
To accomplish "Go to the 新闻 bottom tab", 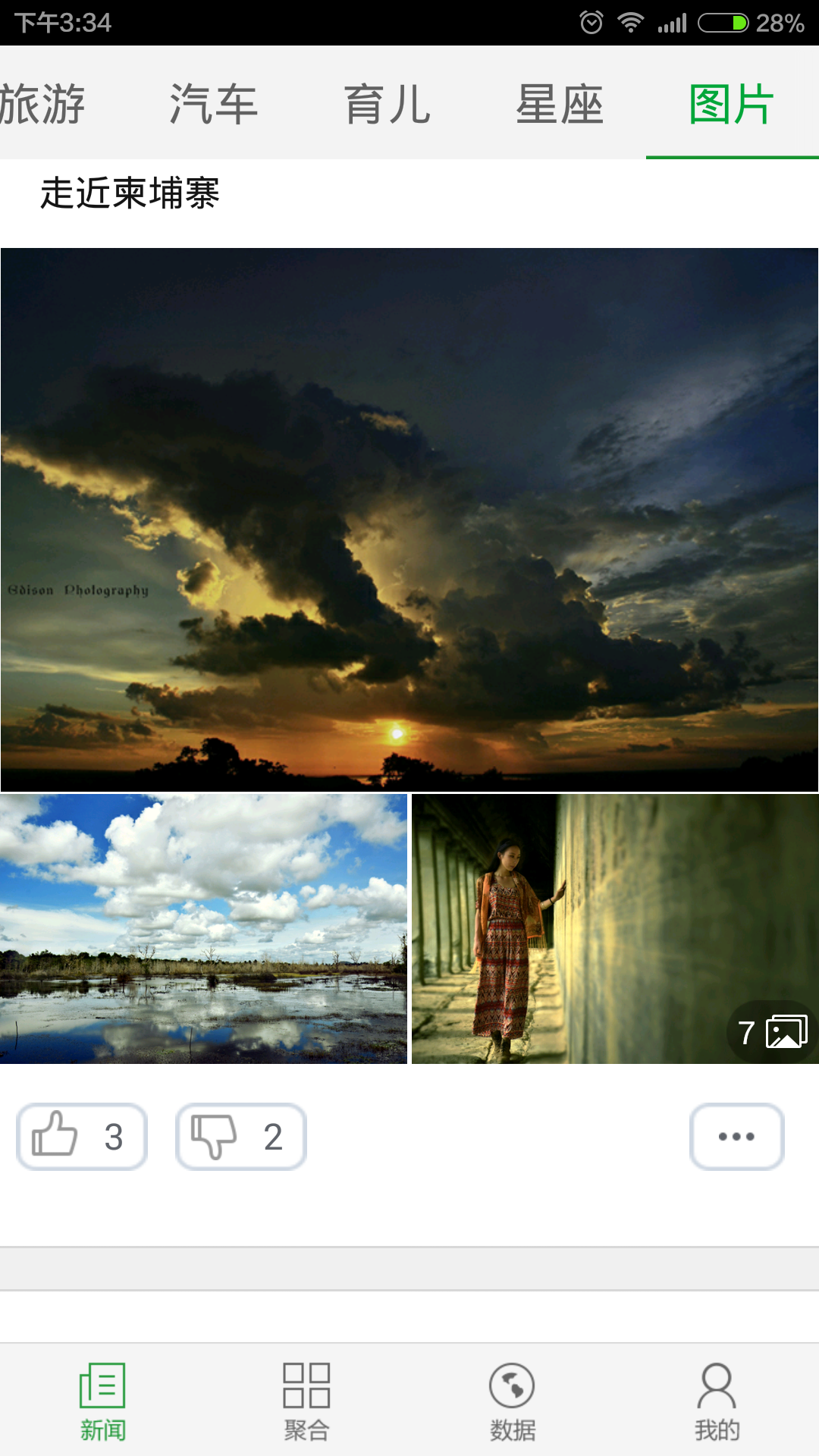I will pyautogui.click(x=102, y=1401).
